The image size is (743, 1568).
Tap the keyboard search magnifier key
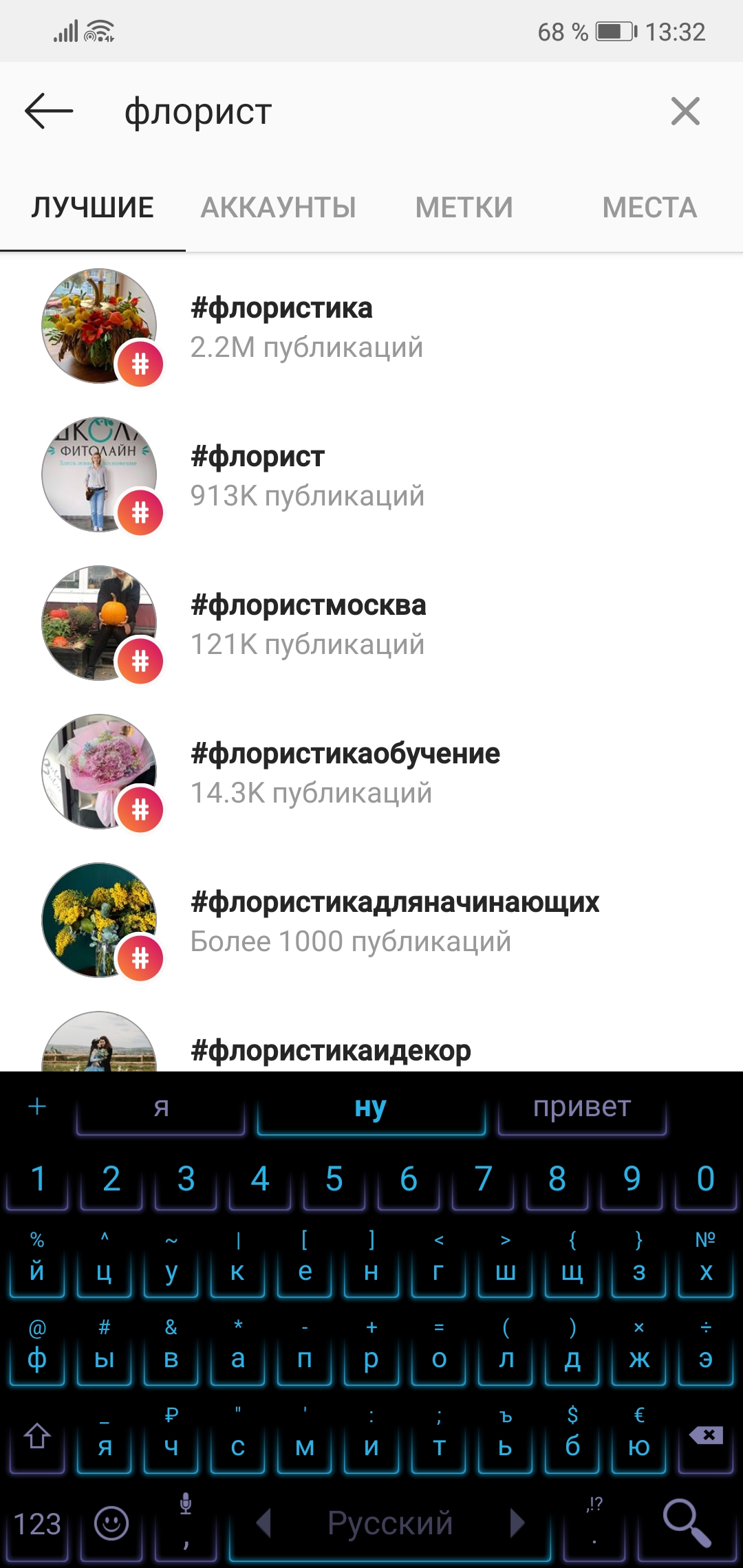click(687, 1523)
